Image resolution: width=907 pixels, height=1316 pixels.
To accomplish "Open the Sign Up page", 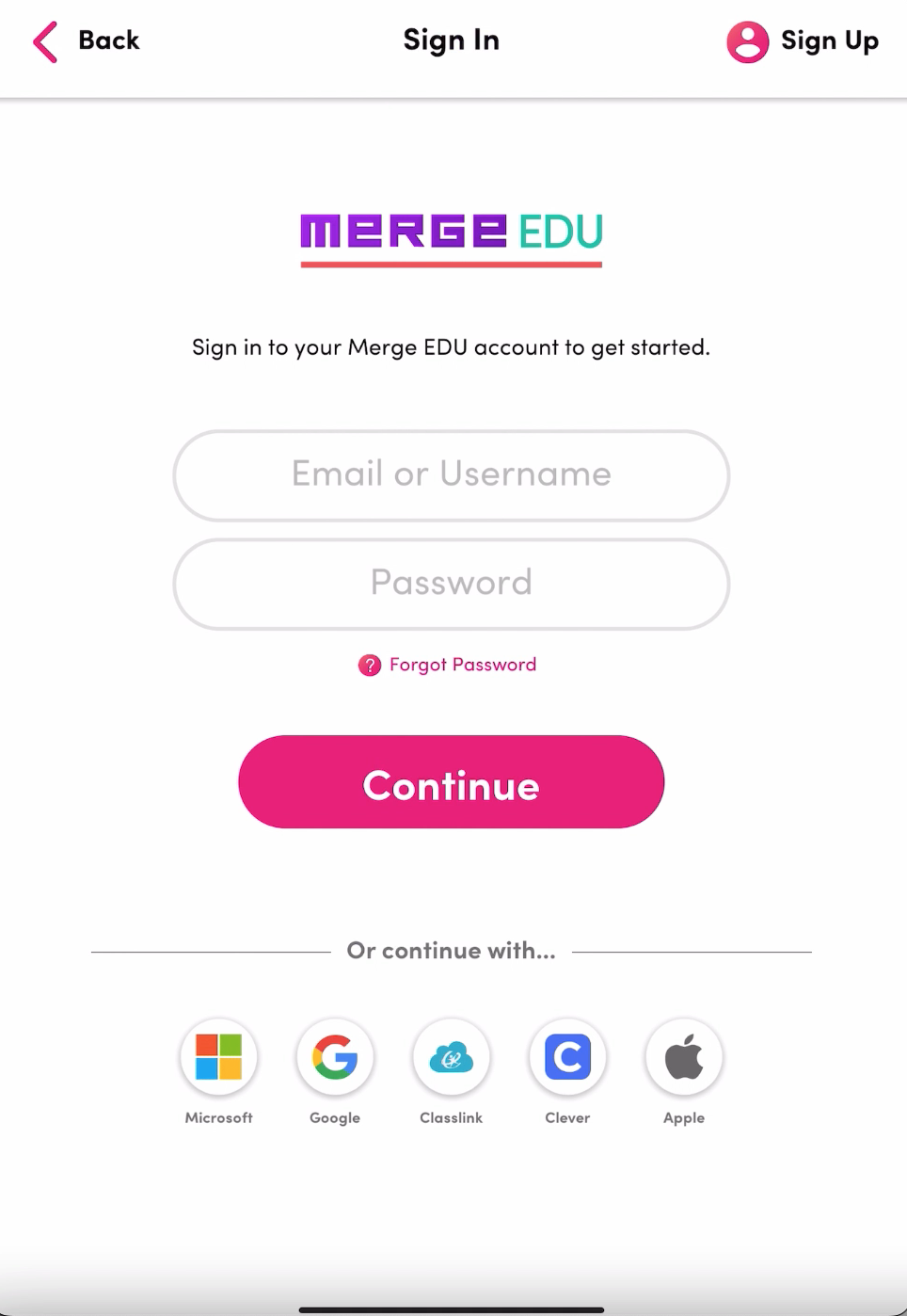I will click(x=803, y=41).
